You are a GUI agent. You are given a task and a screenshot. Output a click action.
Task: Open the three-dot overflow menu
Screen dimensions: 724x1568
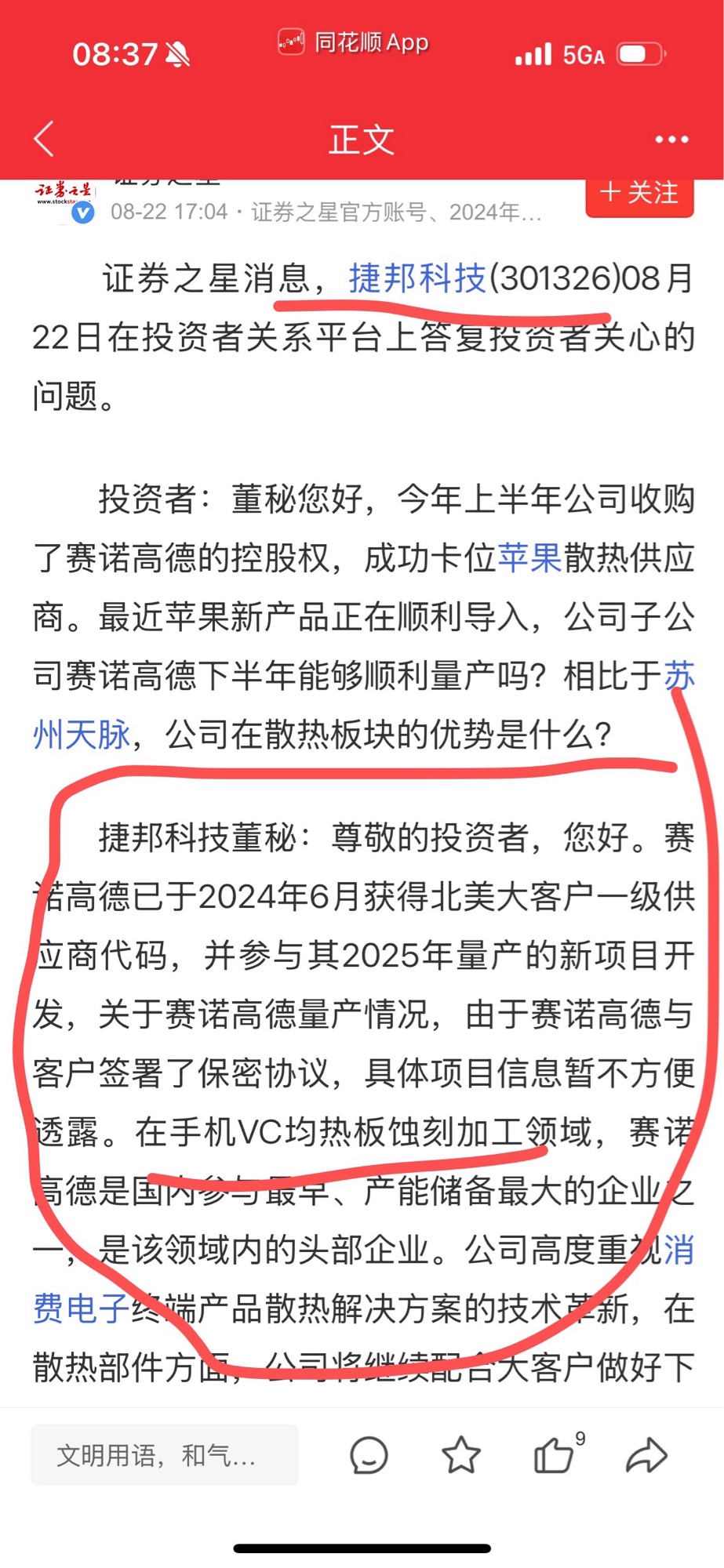click(x=671, y=140)
